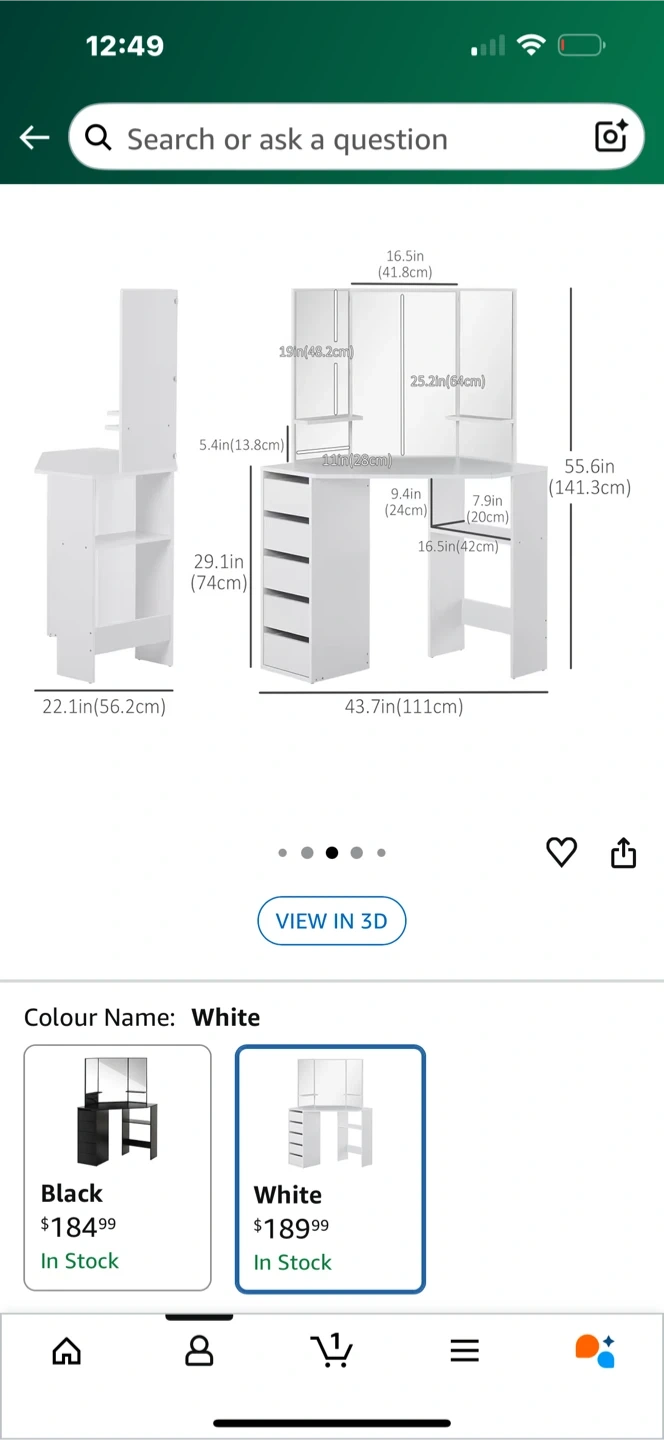Go to the Home tab

coord(67,1351)
